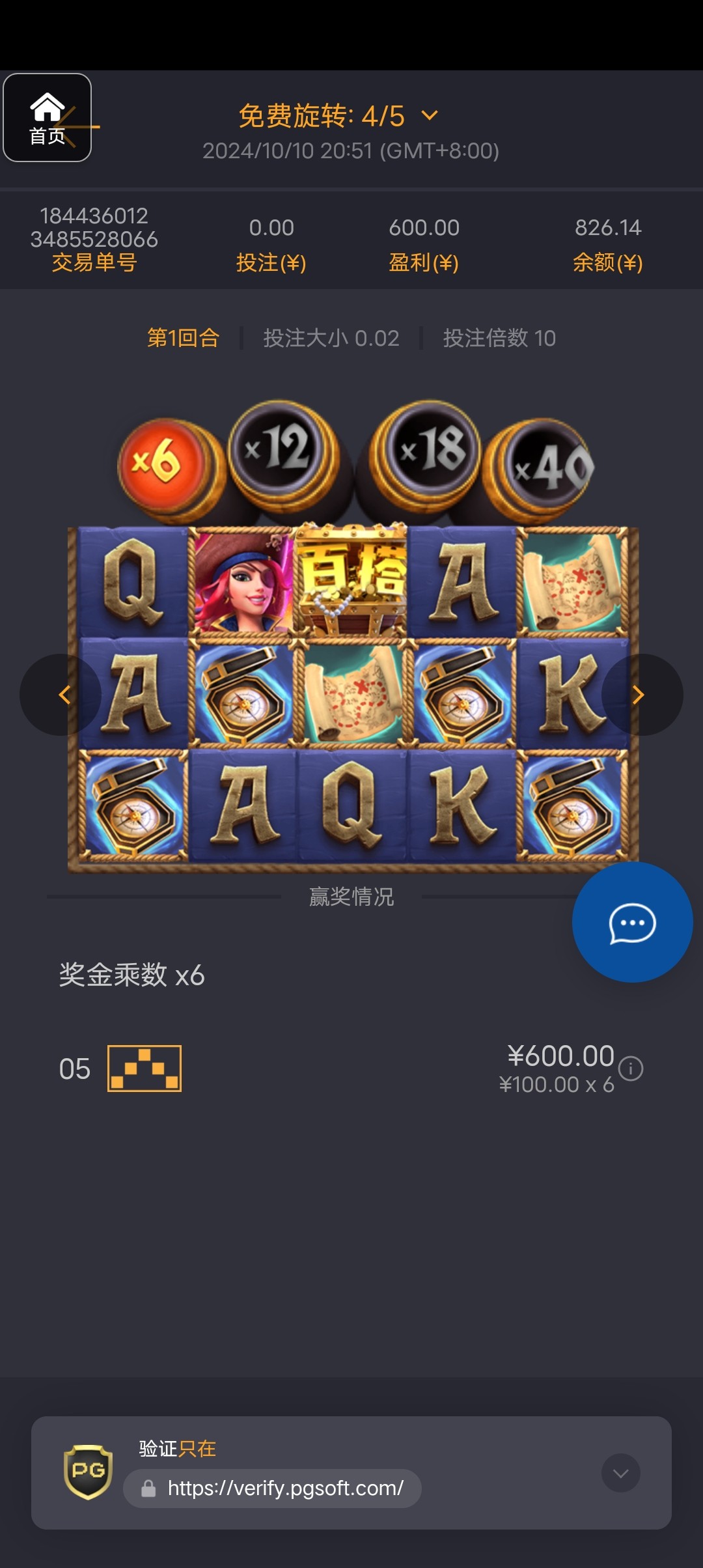
Task: View info for the ¥600.00 payout
Action: tap(630, 1069)
